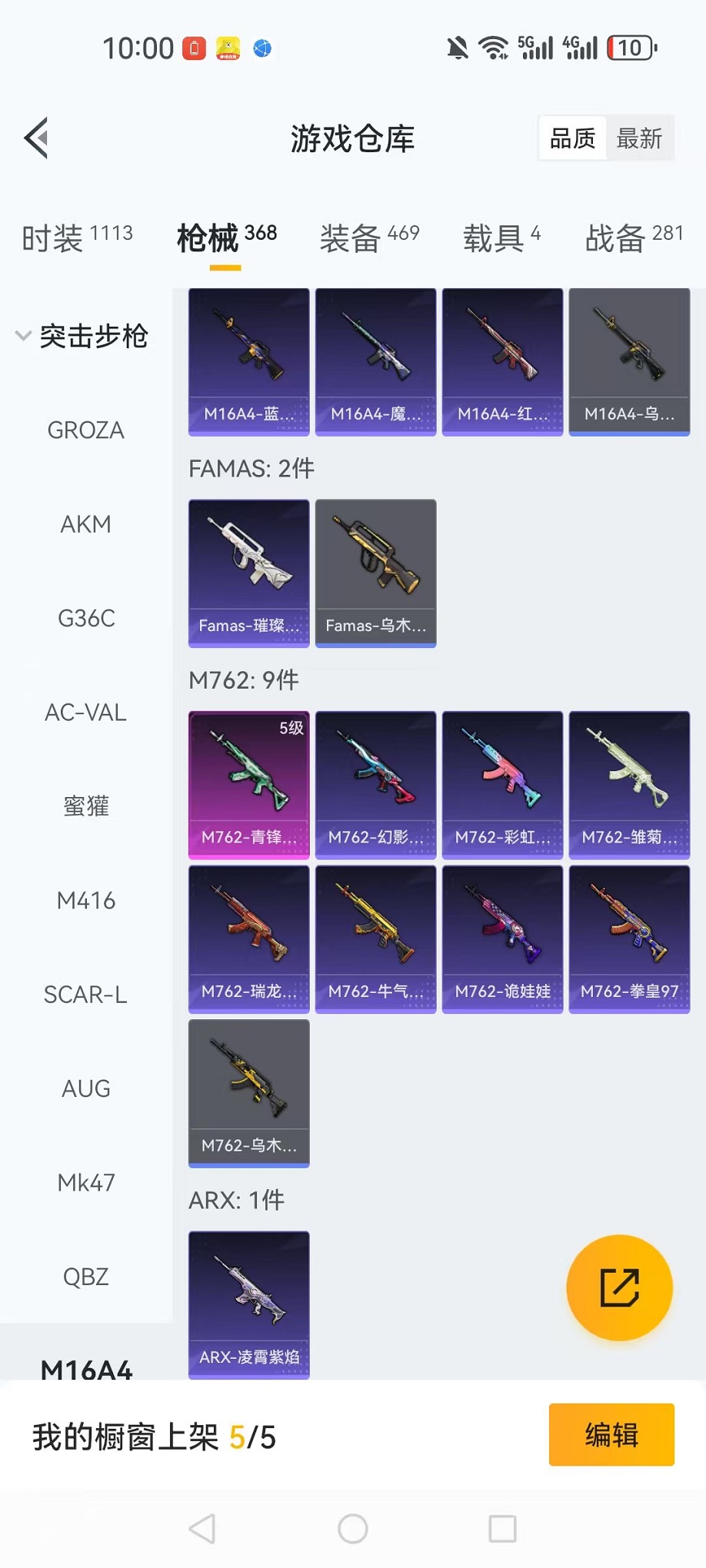Viewport: 706px width, 1568px height.
Task: Open the level 5 M762-青锋 skin
Action: (249, 784)
